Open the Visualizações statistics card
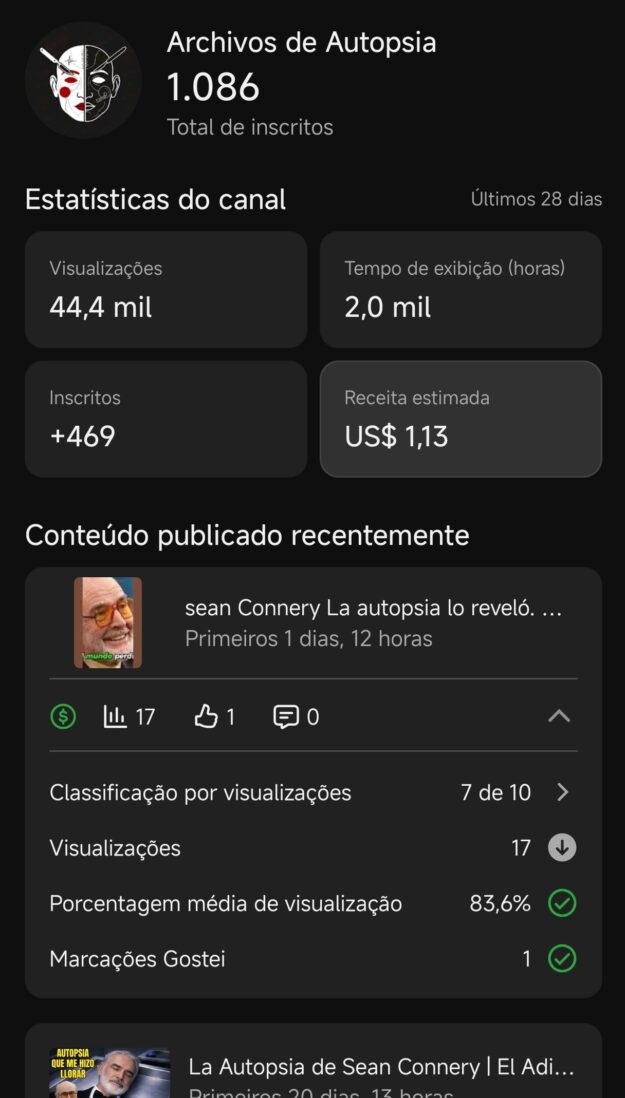 165,289
